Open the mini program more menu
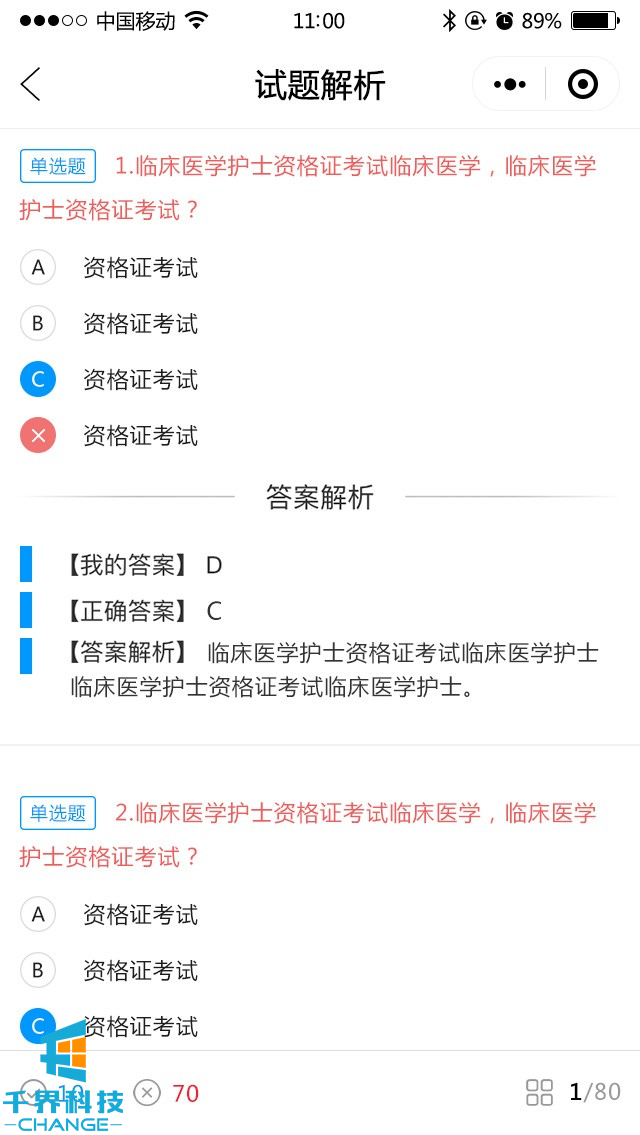The image size is (640, 1135). click(509, 85)
